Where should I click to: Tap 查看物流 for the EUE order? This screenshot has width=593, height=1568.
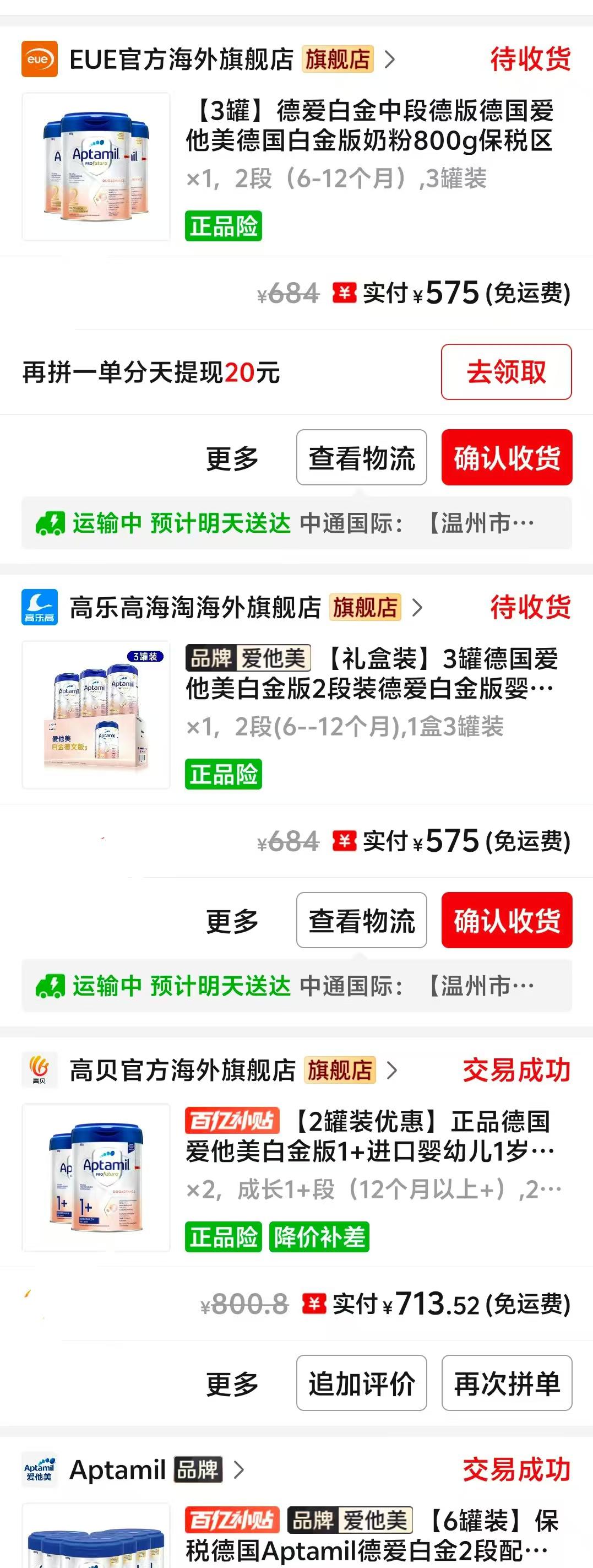click(x=361, y=458)
